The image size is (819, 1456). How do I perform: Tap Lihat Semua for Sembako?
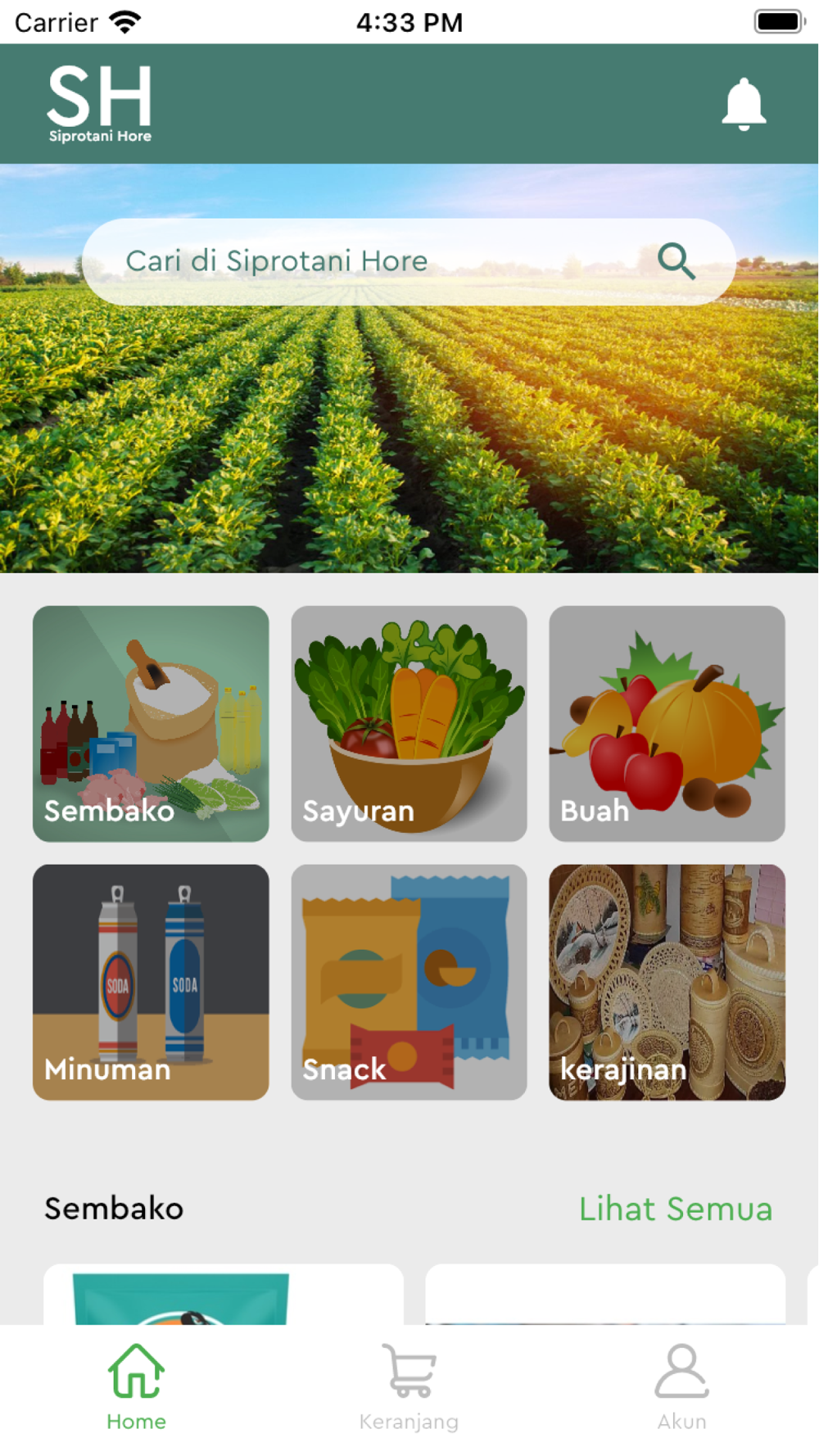[x=675, y=1209]
